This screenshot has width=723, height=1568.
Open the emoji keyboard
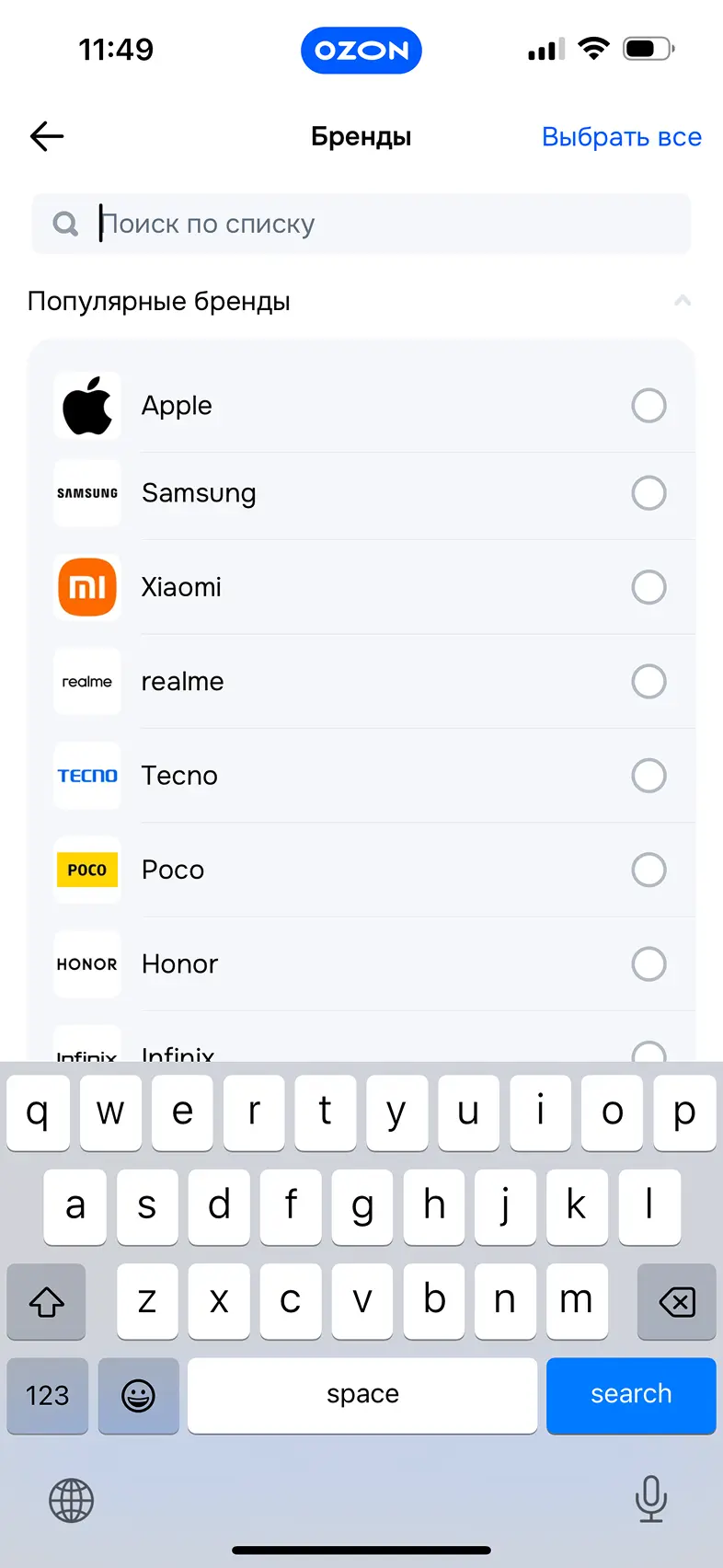pos(138,1395)
